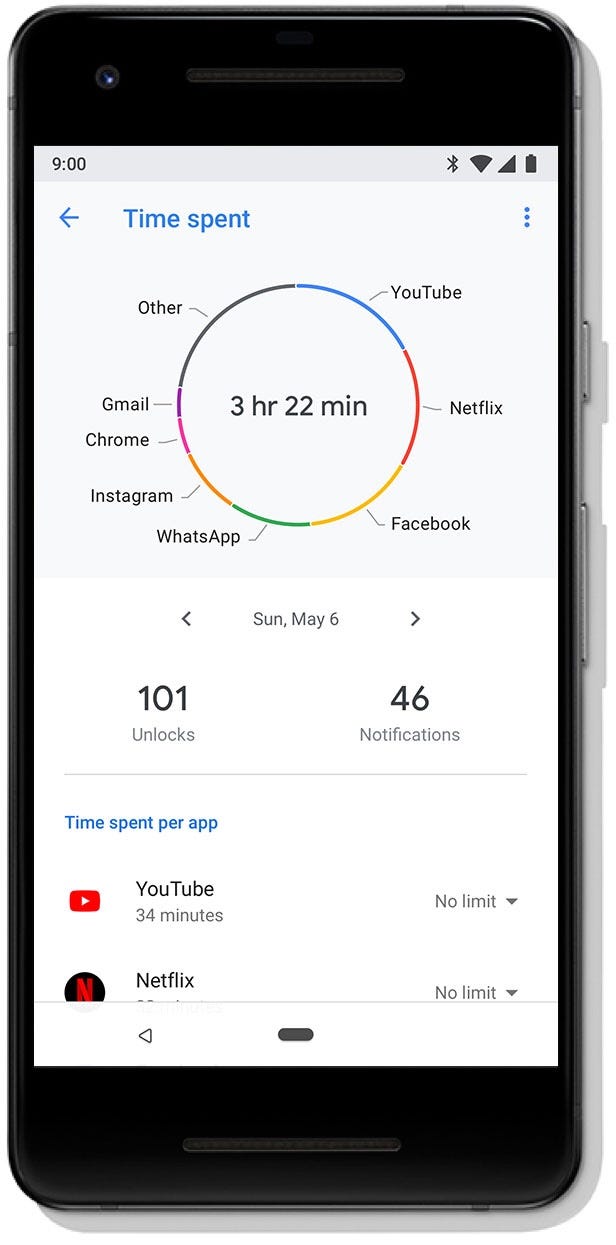Viewport: 616px width, 1245px height.
Task: Open the overflow menu
Action: click(527, 218)
